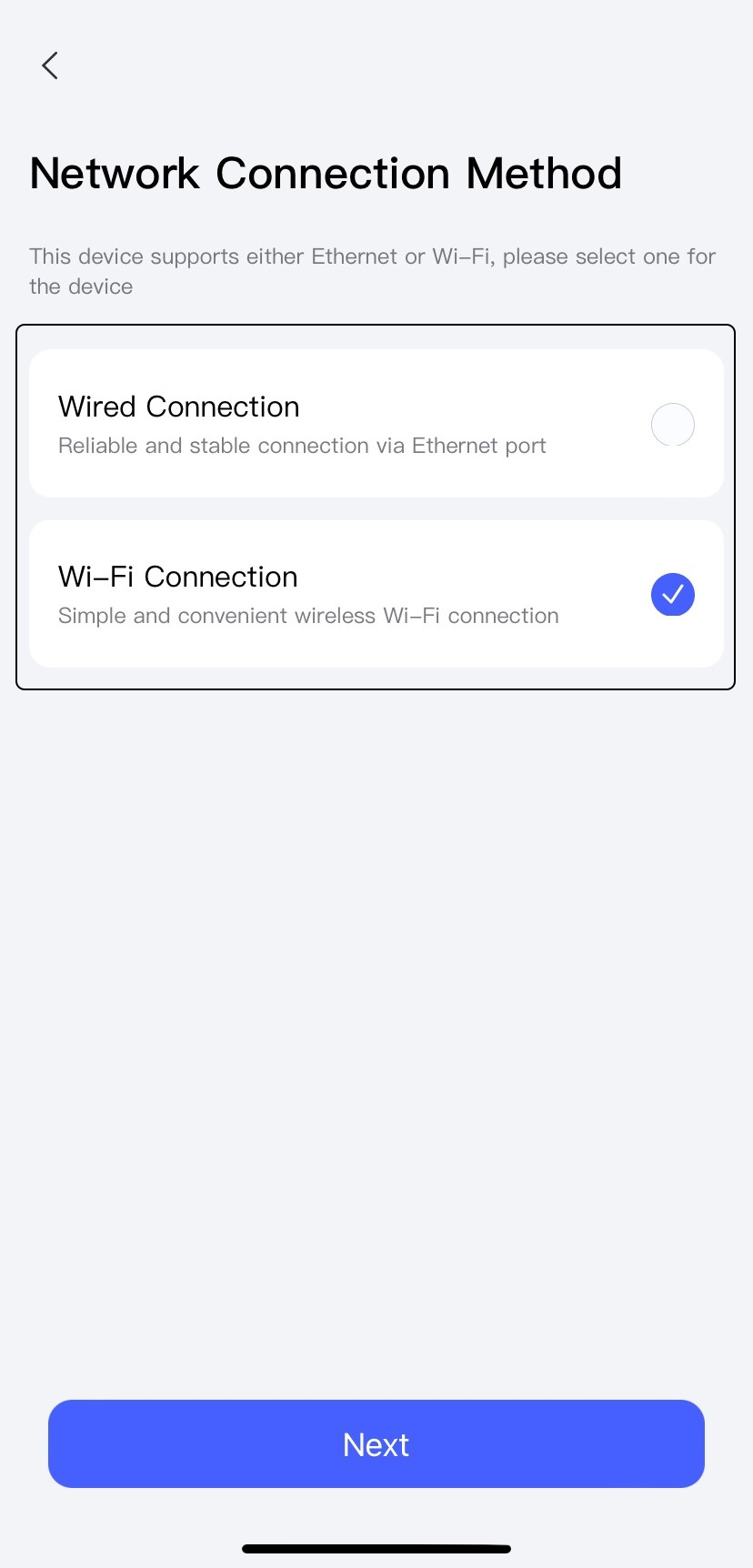Tap the Wi-Fi Connection title text

[177, 577]
